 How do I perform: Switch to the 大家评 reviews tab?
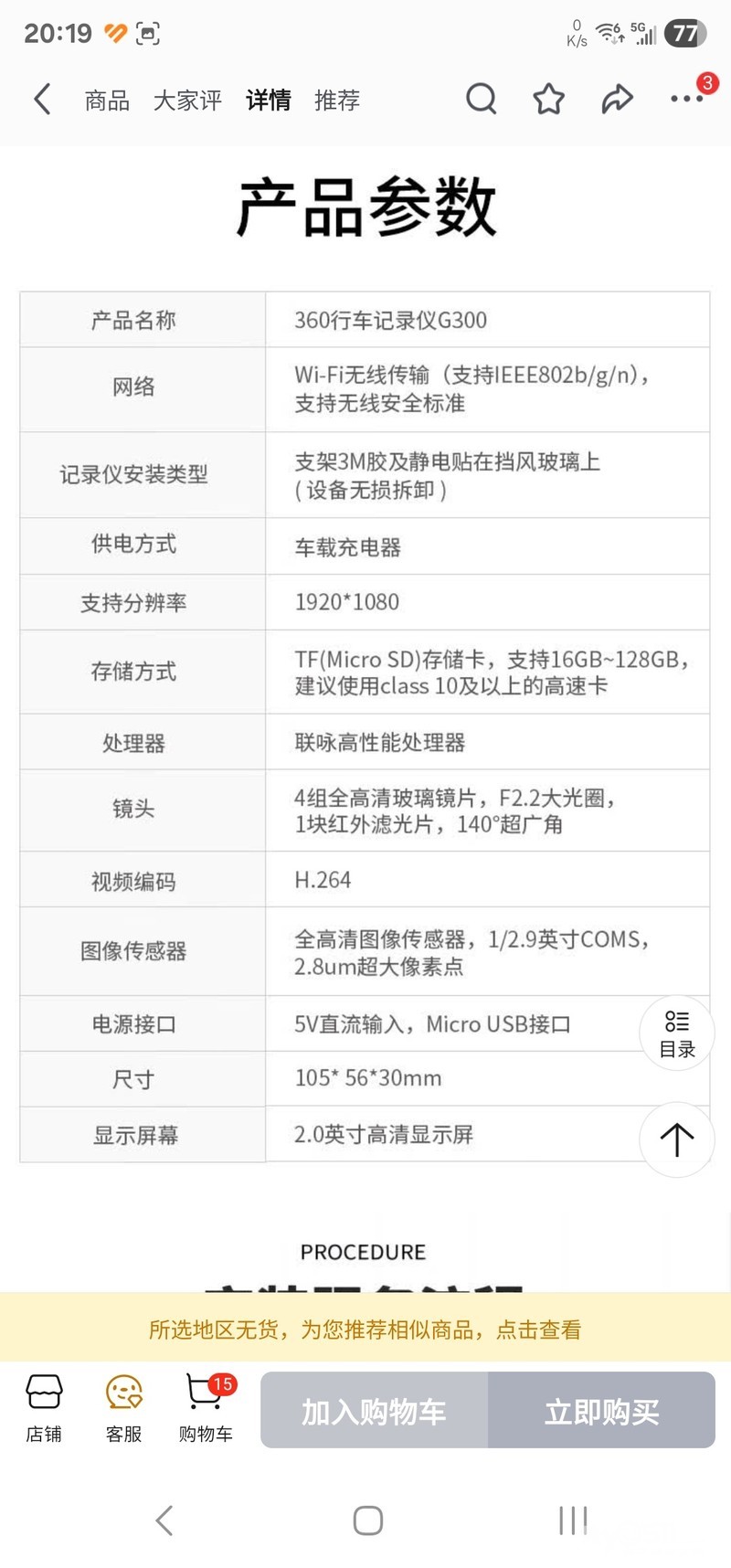tap(187, 100)
